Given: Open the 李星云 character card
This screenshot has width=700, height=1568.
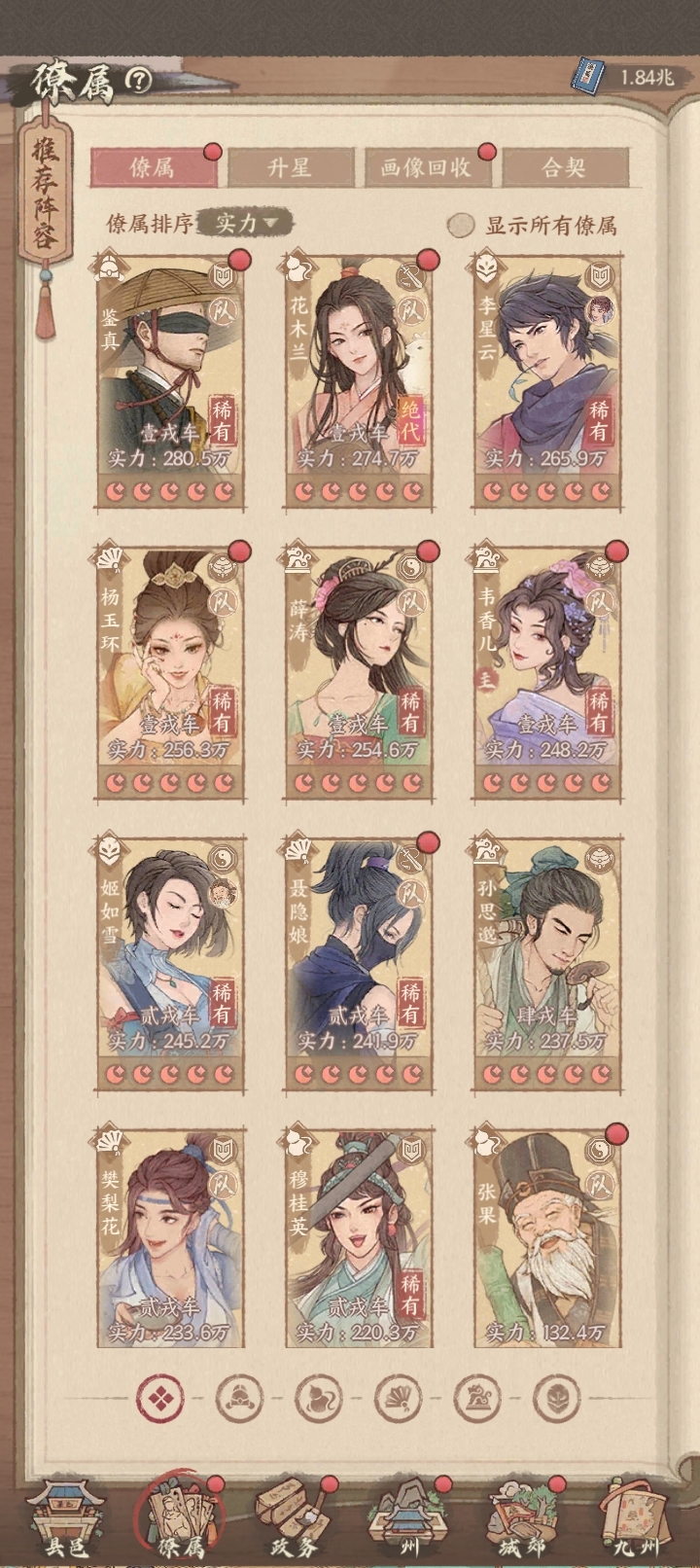Looking at the screenshot, I should click(547, 379).
